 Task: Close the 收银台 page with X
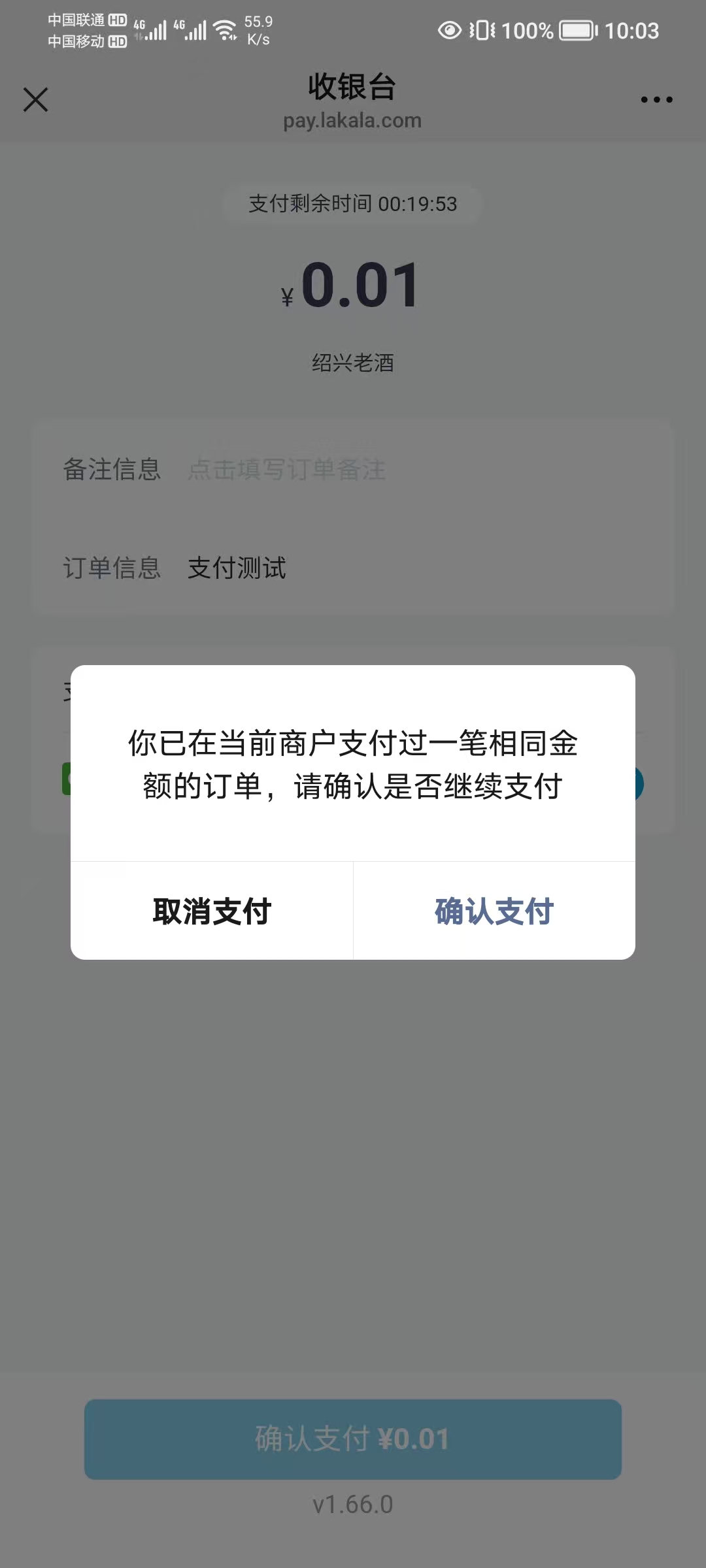[36, 100]
